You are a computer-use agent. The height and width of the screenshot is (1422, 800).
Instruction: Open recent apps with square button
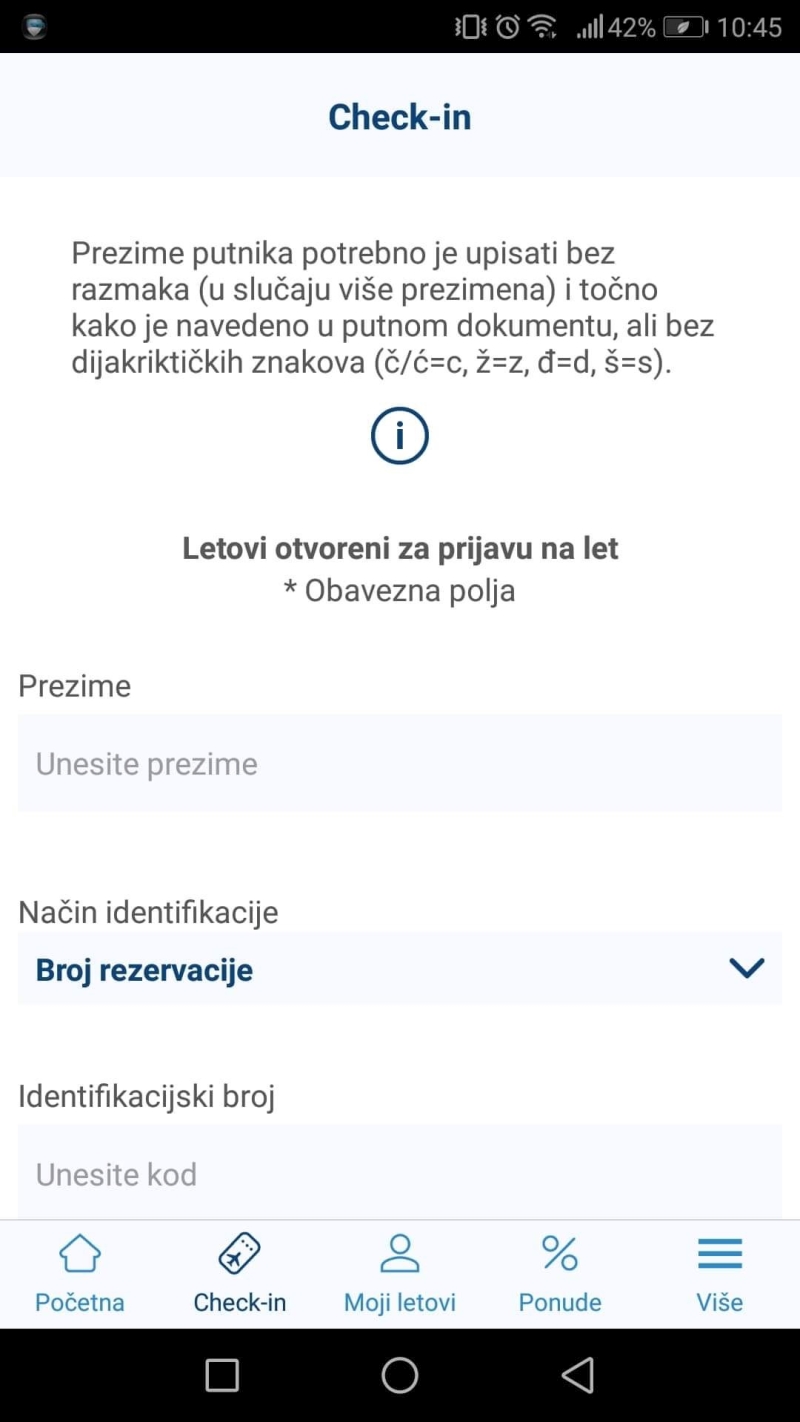click(x=221, y=1375)
